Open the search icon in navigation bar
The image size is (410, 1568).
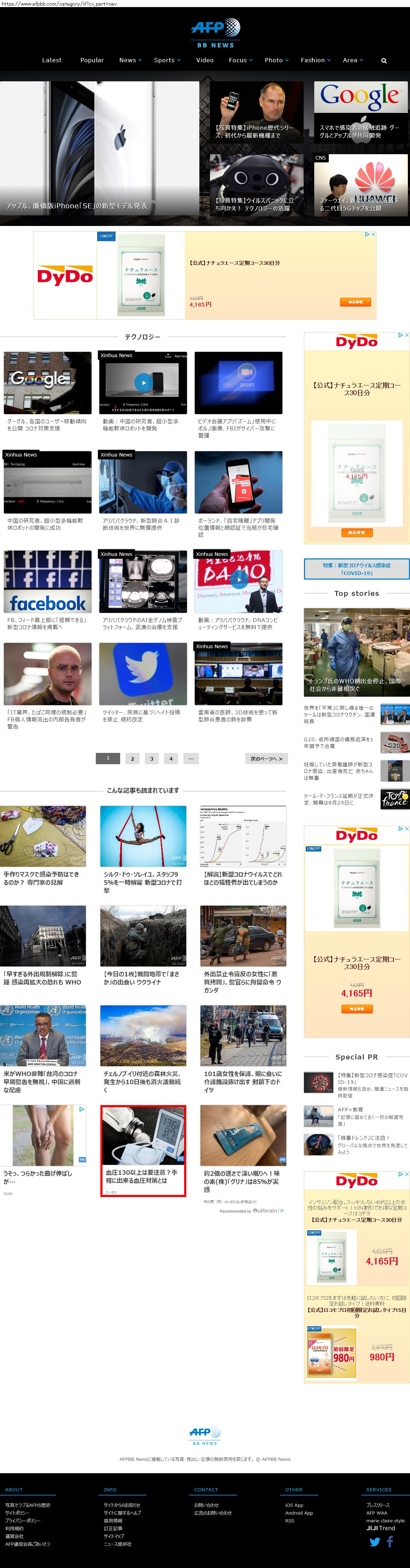(383, 61)
